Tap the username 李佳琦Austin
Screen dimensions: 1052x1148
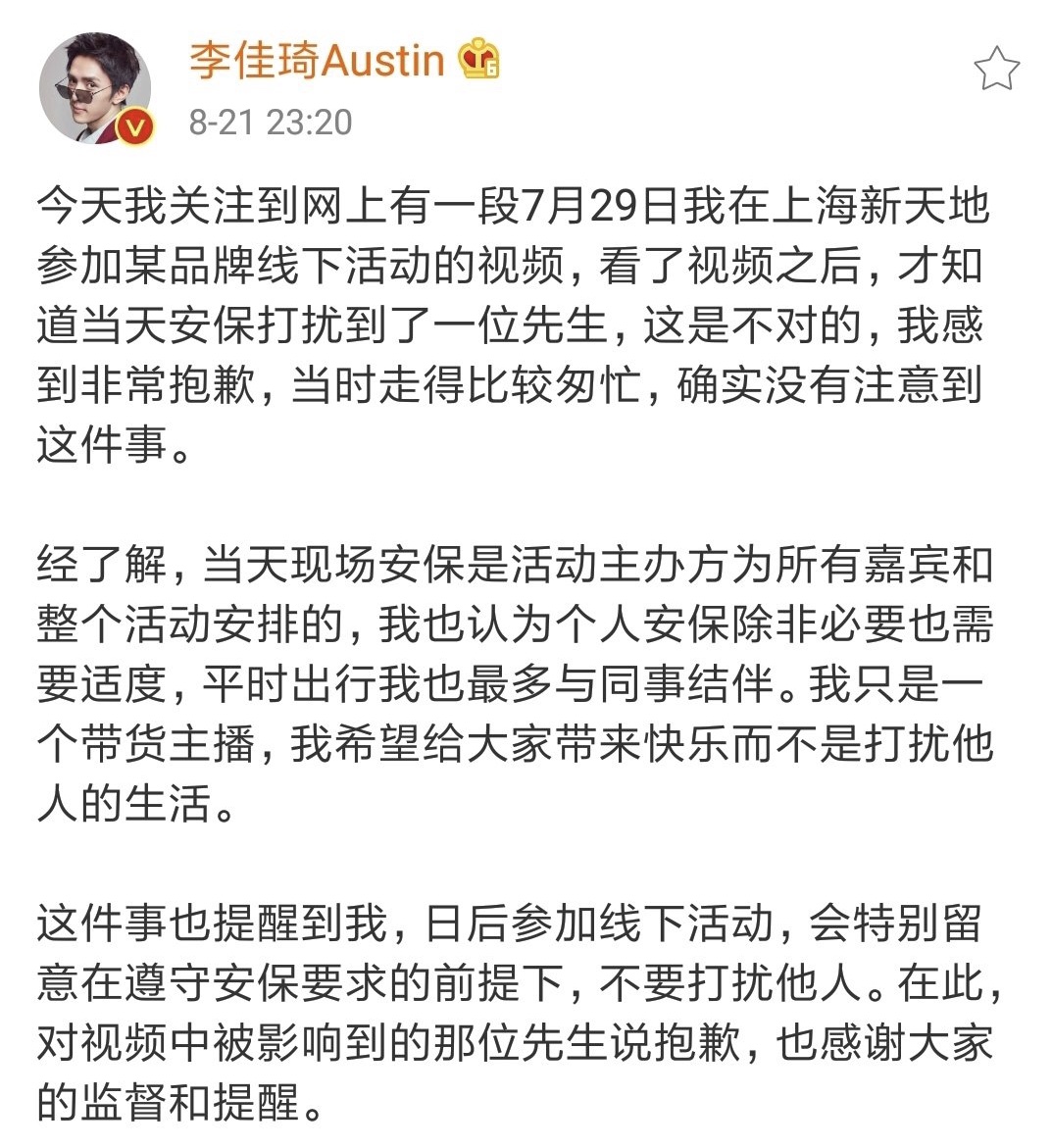click(317, 61)
